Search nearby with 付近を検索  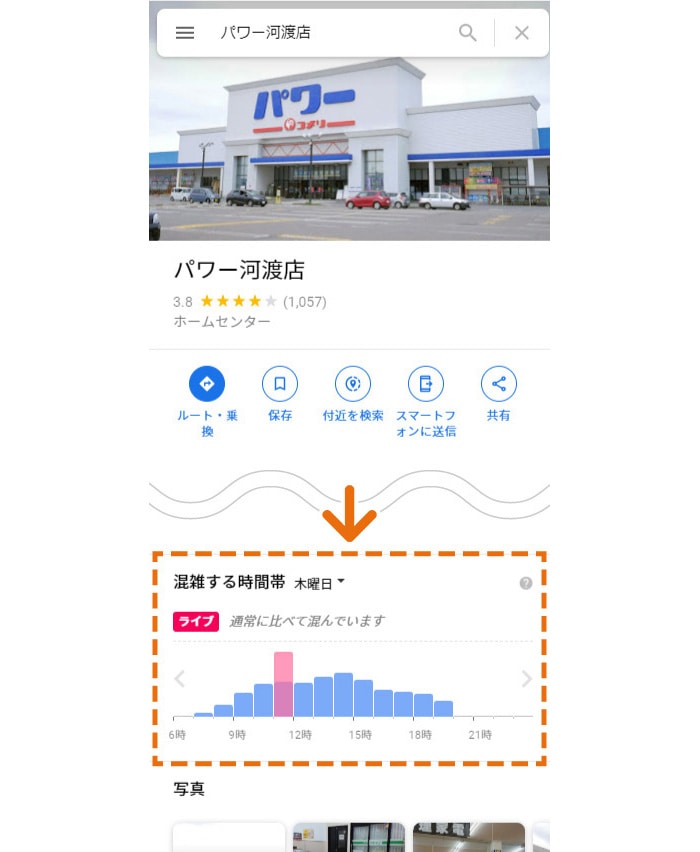click(x=353, y=383)
